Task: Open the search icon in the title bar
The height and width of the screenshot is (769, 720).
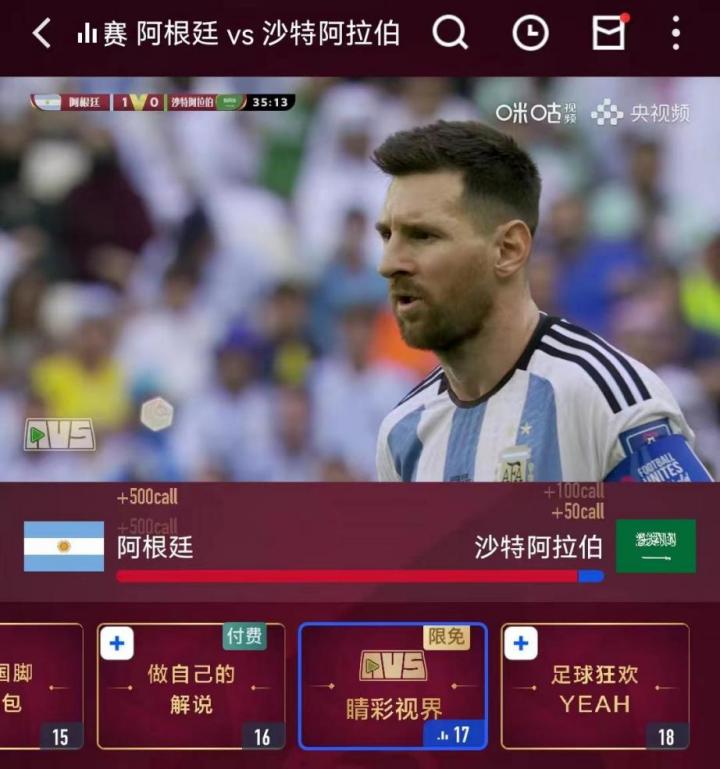Action: click(x=449, y=32)
